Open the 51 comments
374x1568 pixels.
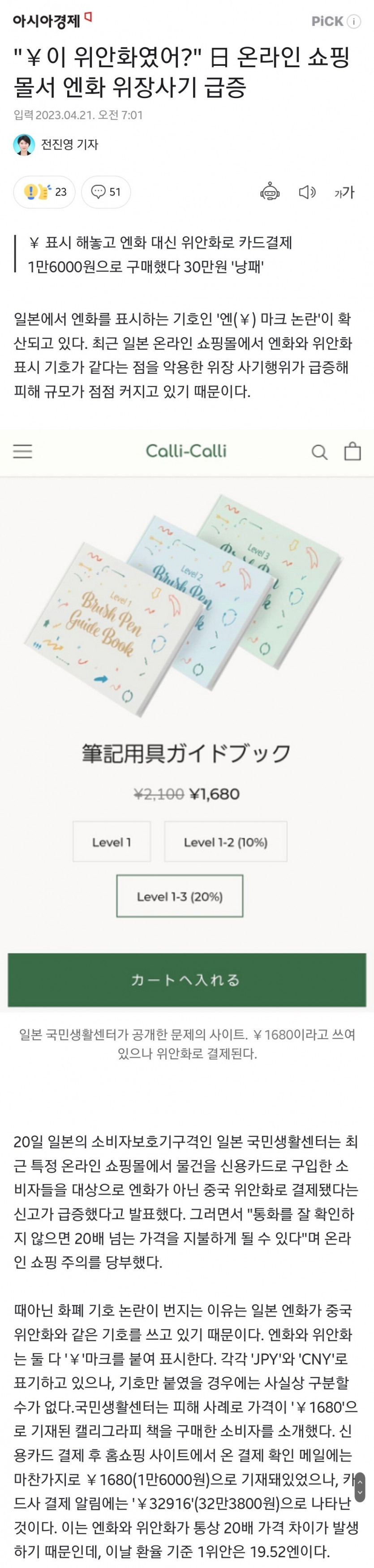[106, 193]
